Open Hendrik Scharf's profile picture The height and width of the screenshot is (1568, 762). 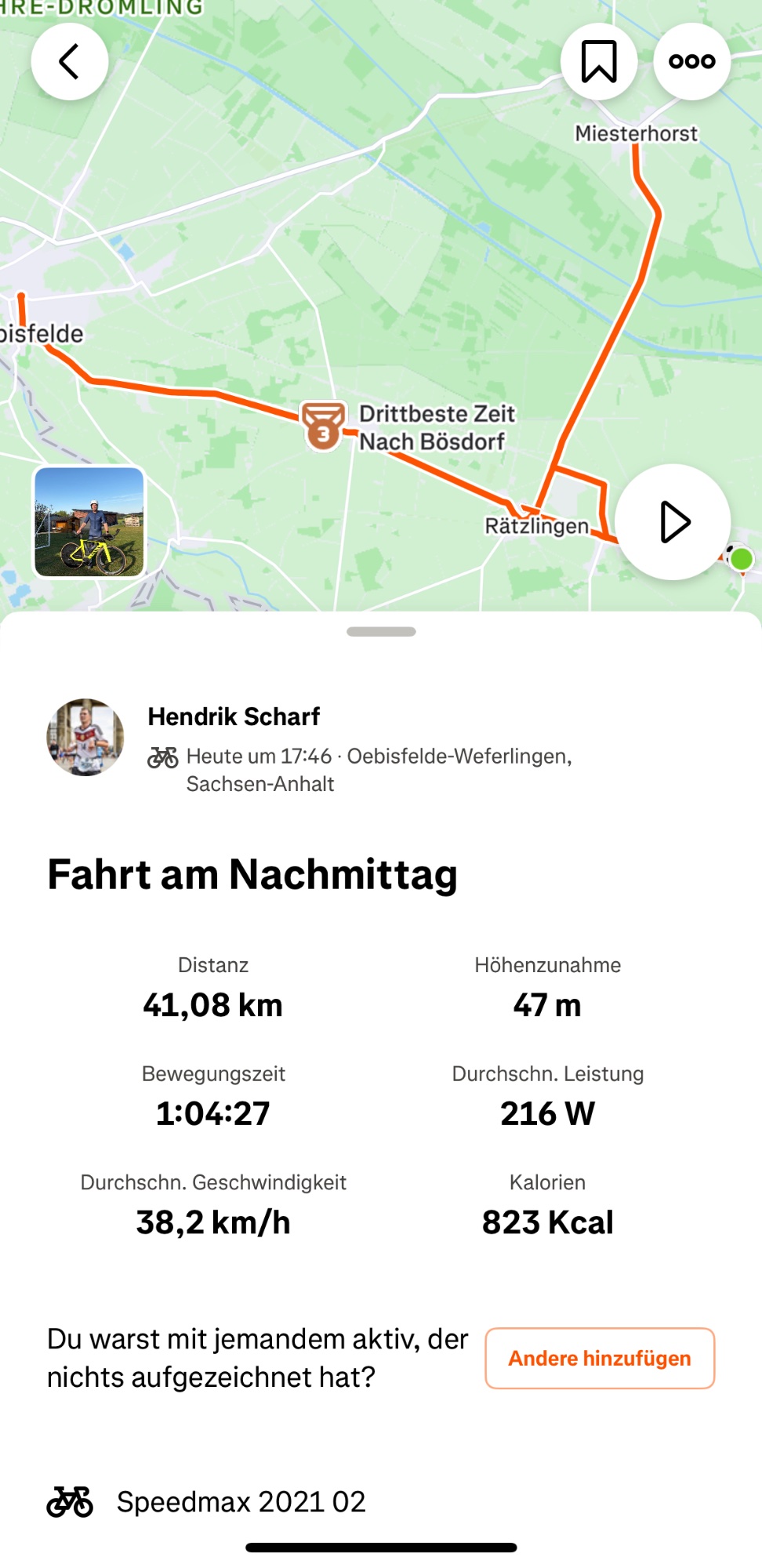pyautogui.click(x=85, y=737)
